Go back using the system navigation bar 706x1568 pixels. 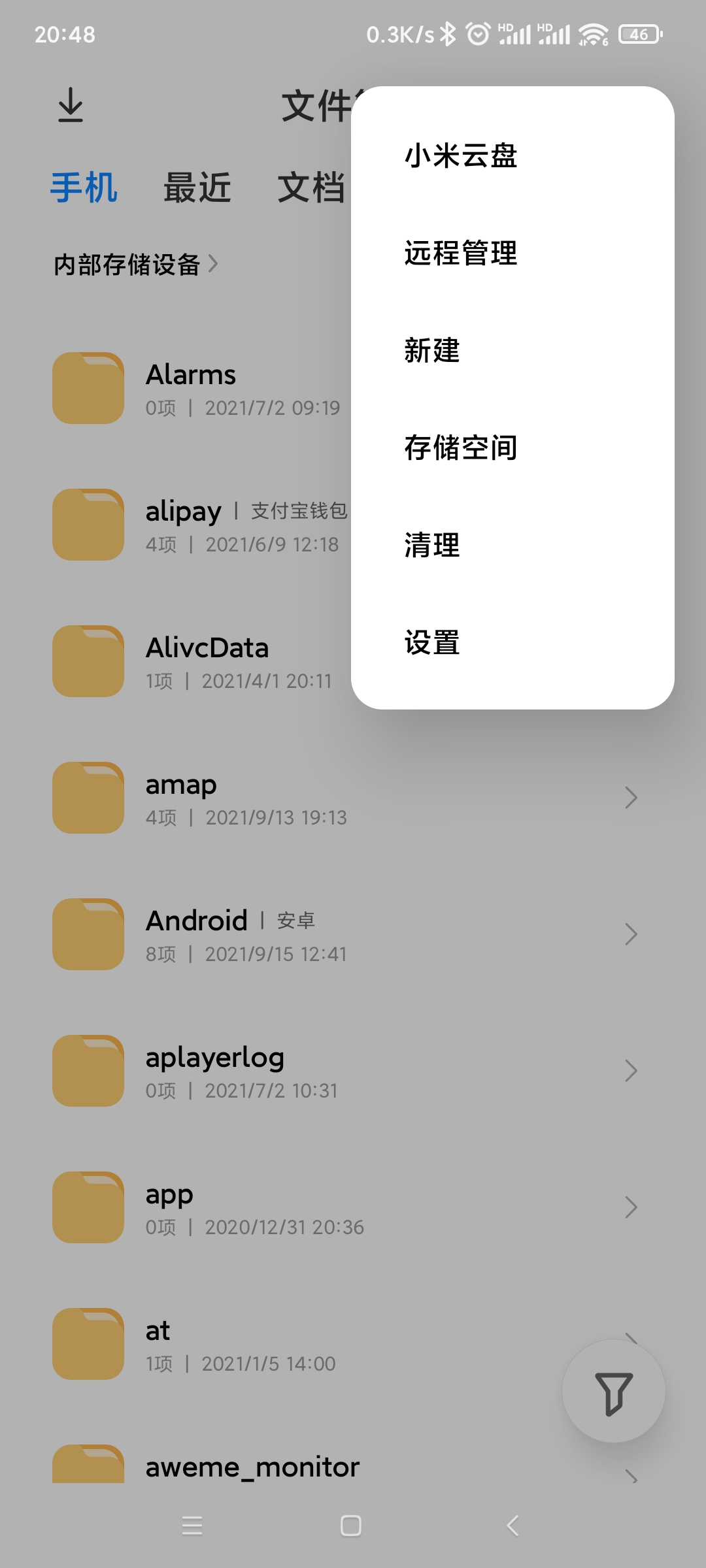(513, 1526)
